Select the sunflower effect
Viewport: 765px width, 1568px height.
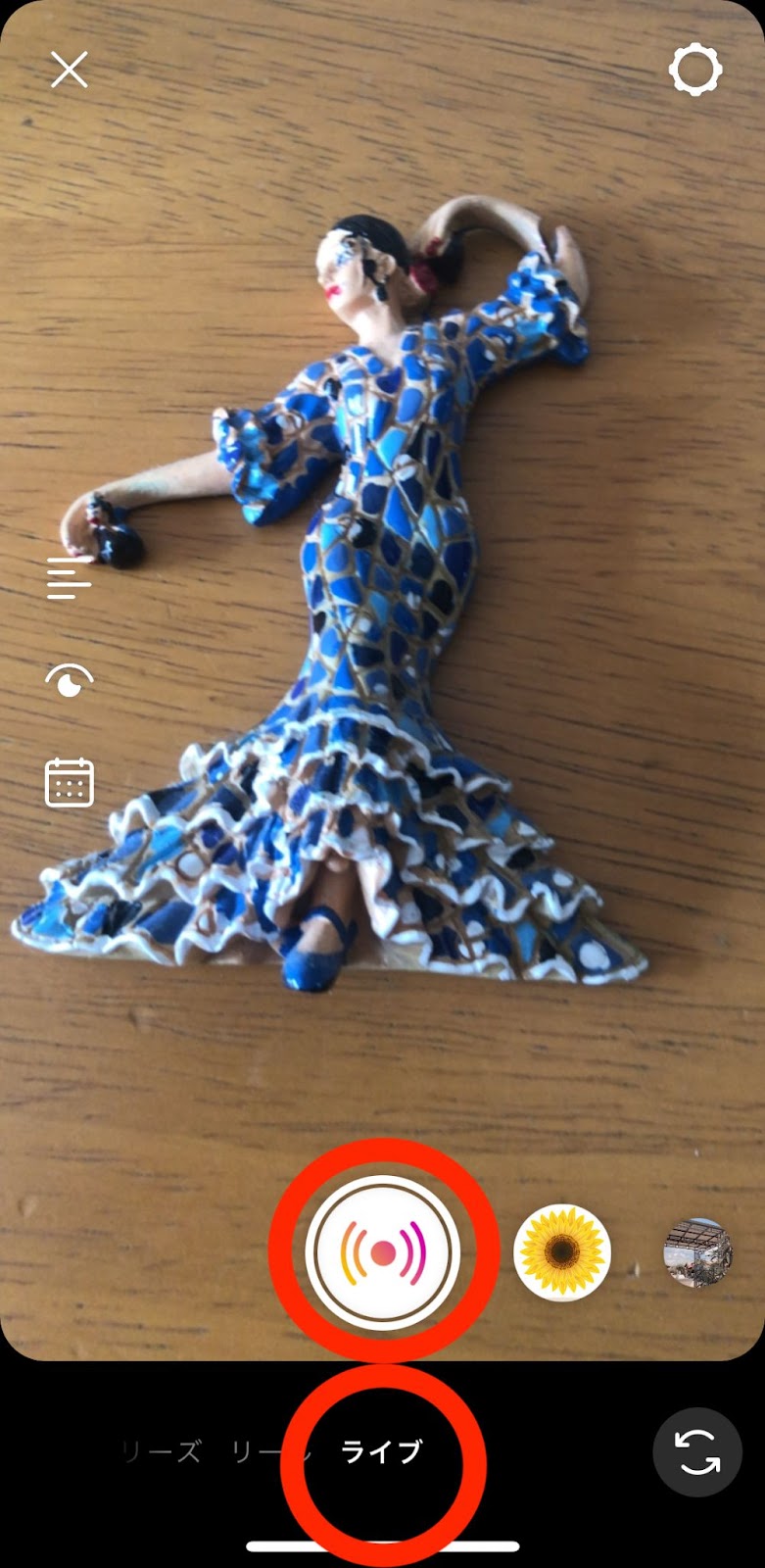562,1251
